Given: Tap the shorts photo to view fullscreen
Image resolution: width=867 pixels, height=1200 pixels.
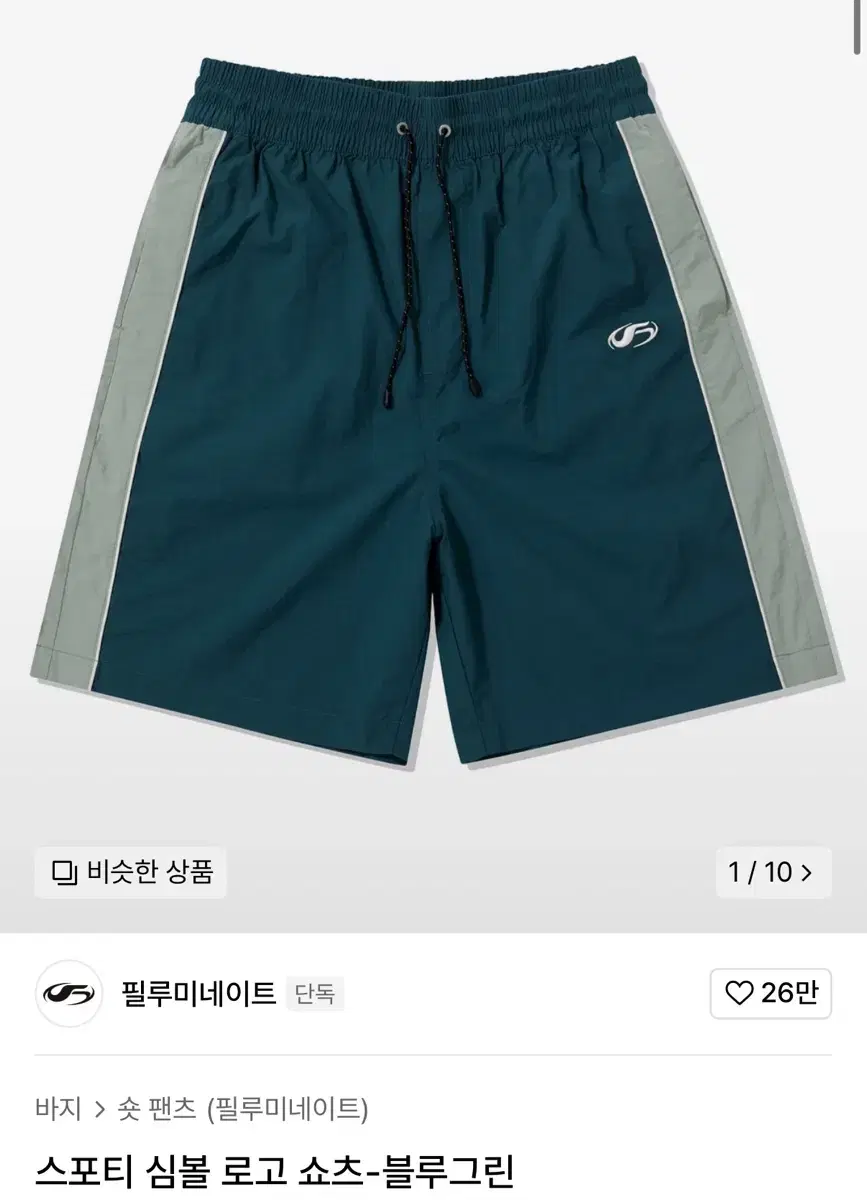Looking at the screenshot, I should coord(433,420).
